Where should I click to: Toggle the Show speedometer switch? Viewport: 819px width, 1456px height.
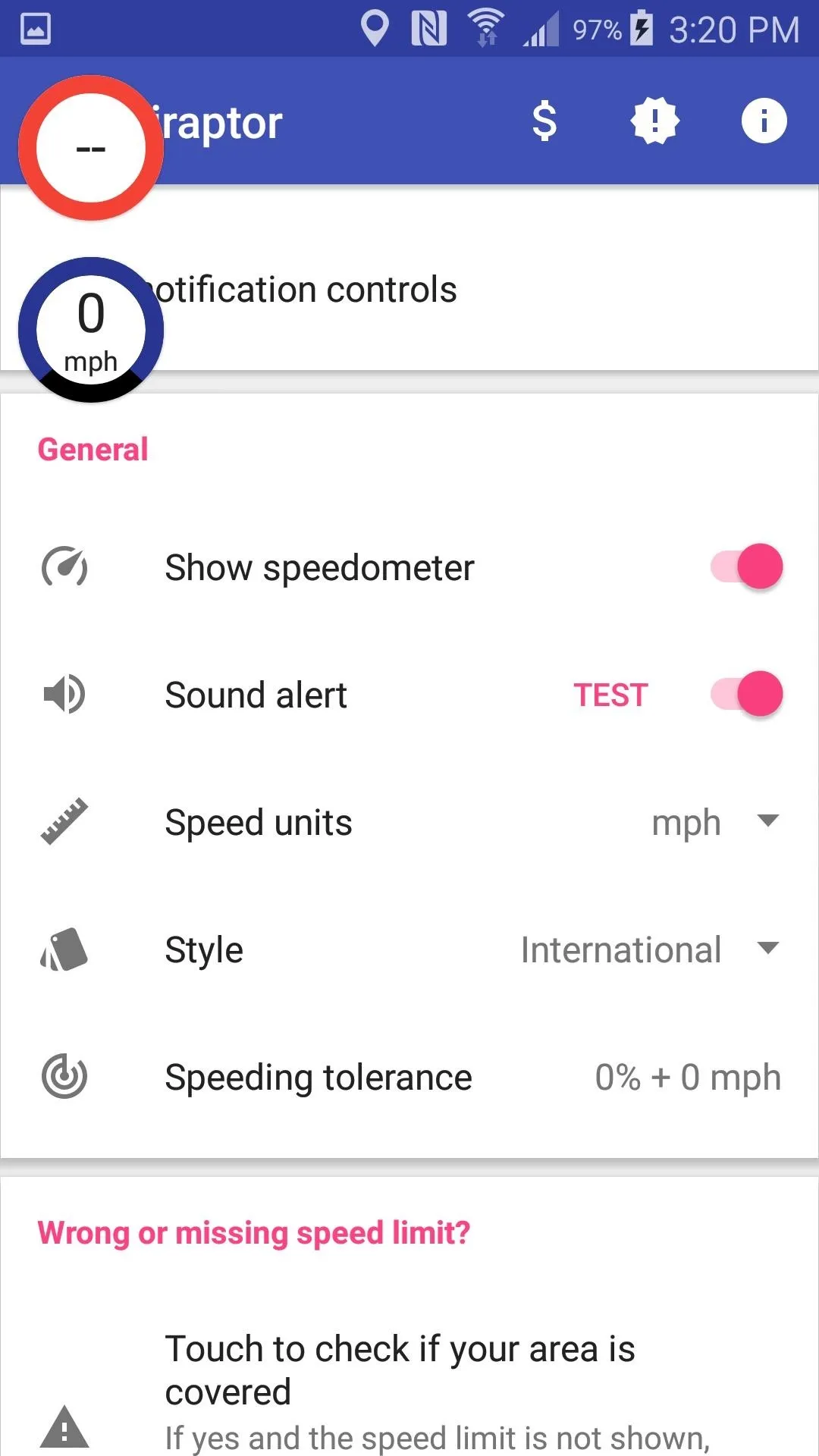[x=747, y=567]
